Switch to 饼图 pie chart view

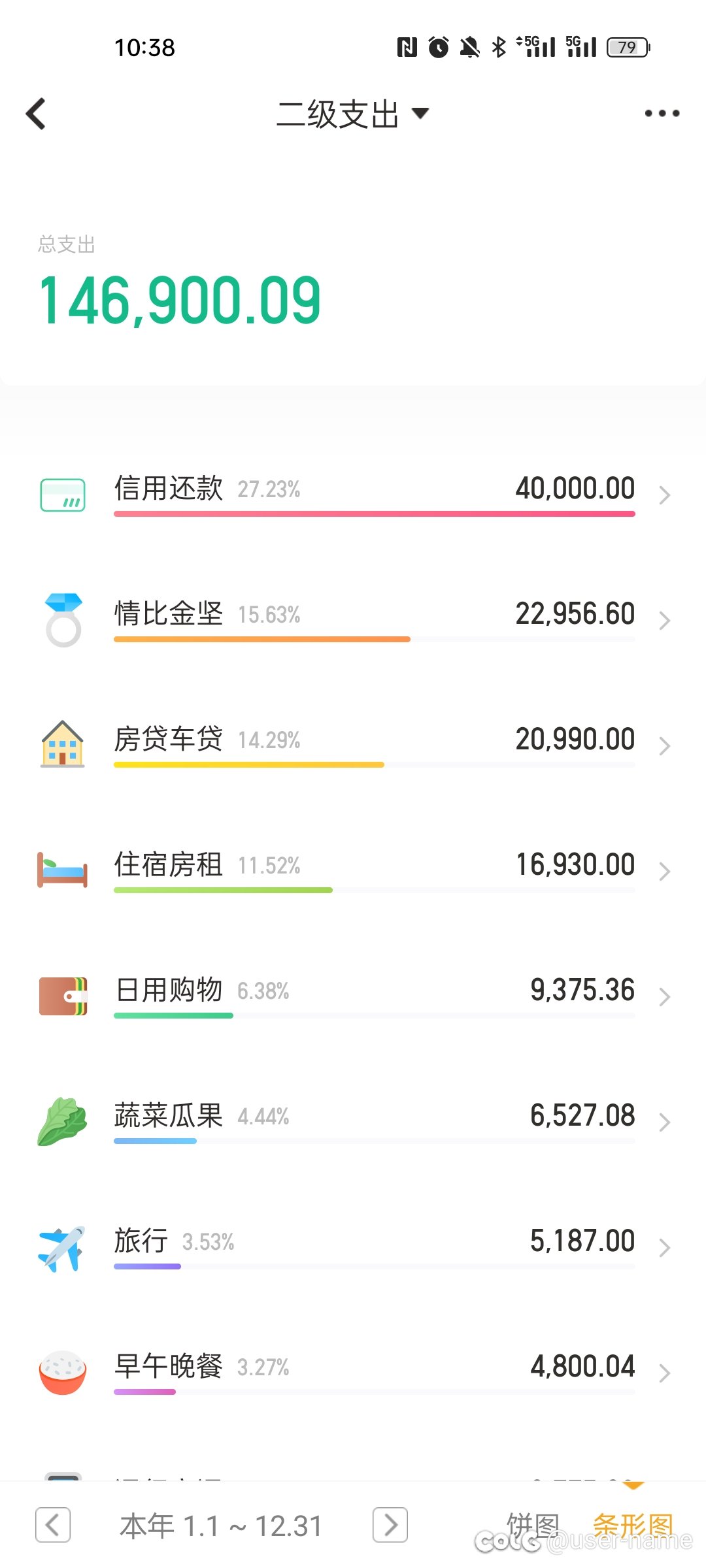tap(533, 1526)
